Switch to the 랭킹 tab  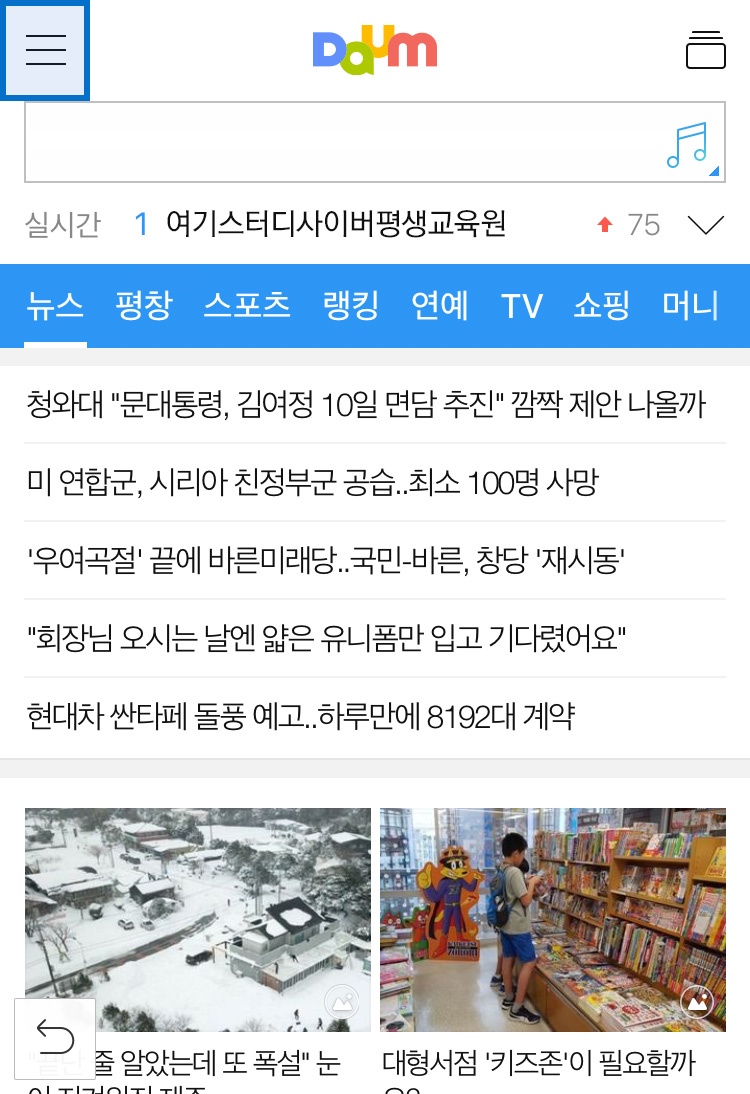click(x=351, y=306)
